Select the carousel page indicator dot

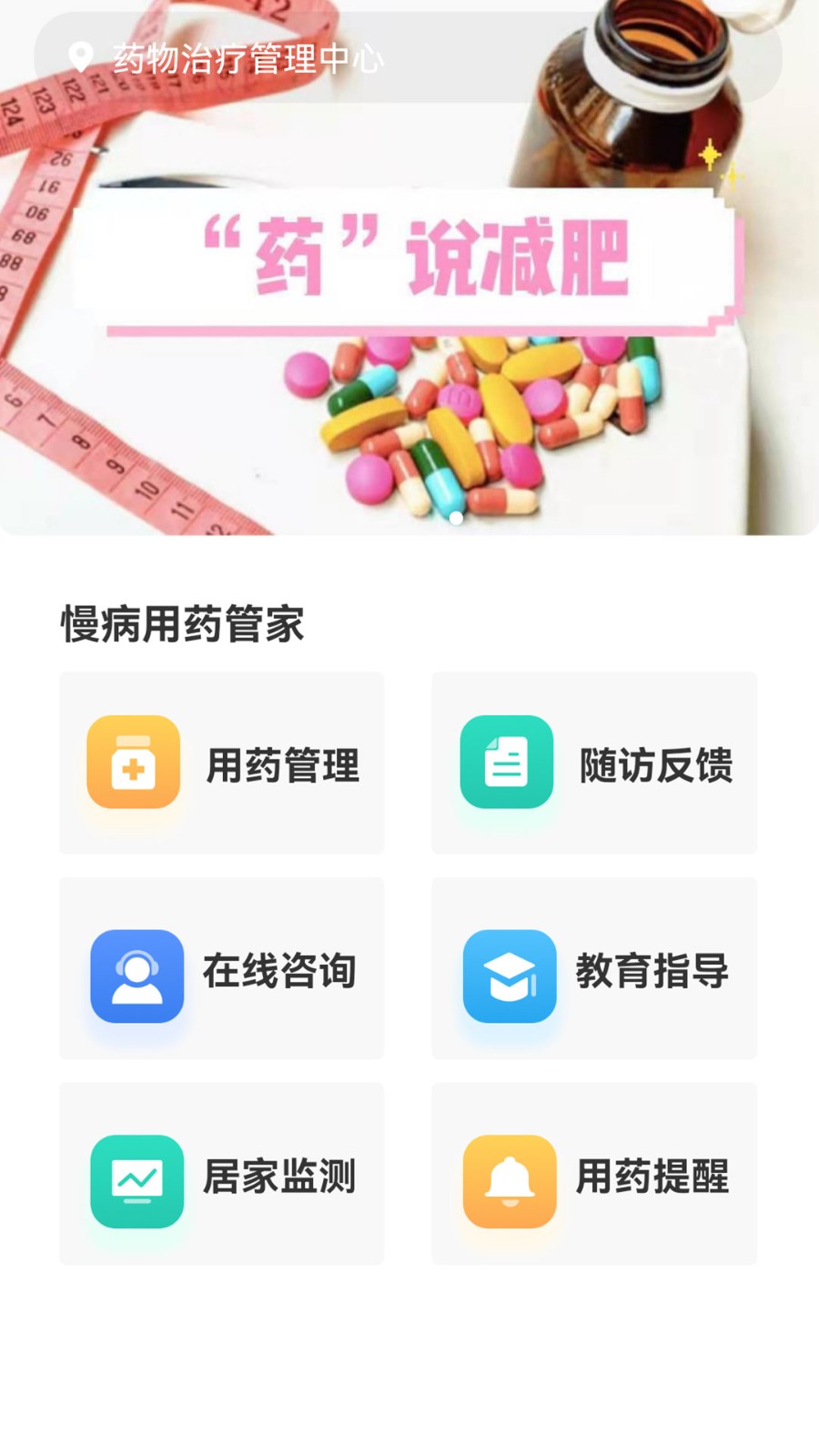455,517
